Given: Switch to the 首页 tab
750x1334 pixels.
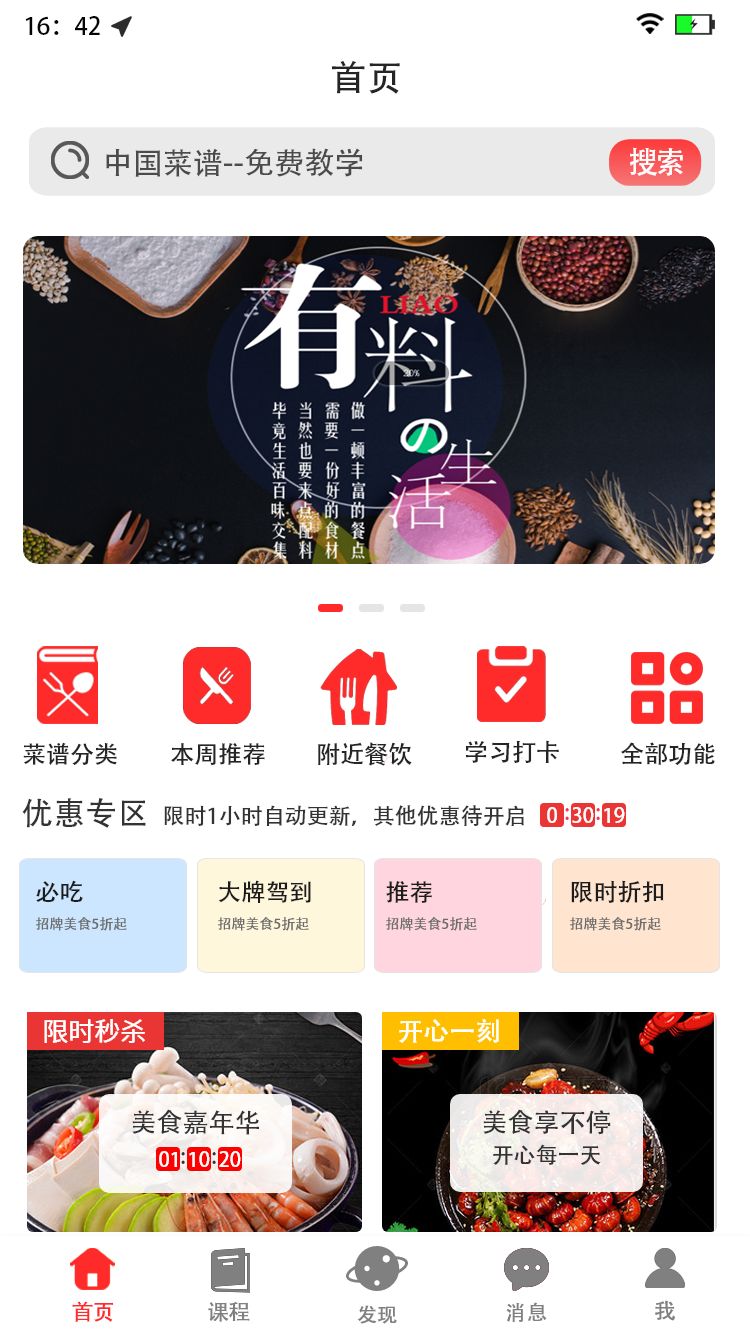Looking at the screenshot, I should pyautogui.click(x=93, y=1286).
